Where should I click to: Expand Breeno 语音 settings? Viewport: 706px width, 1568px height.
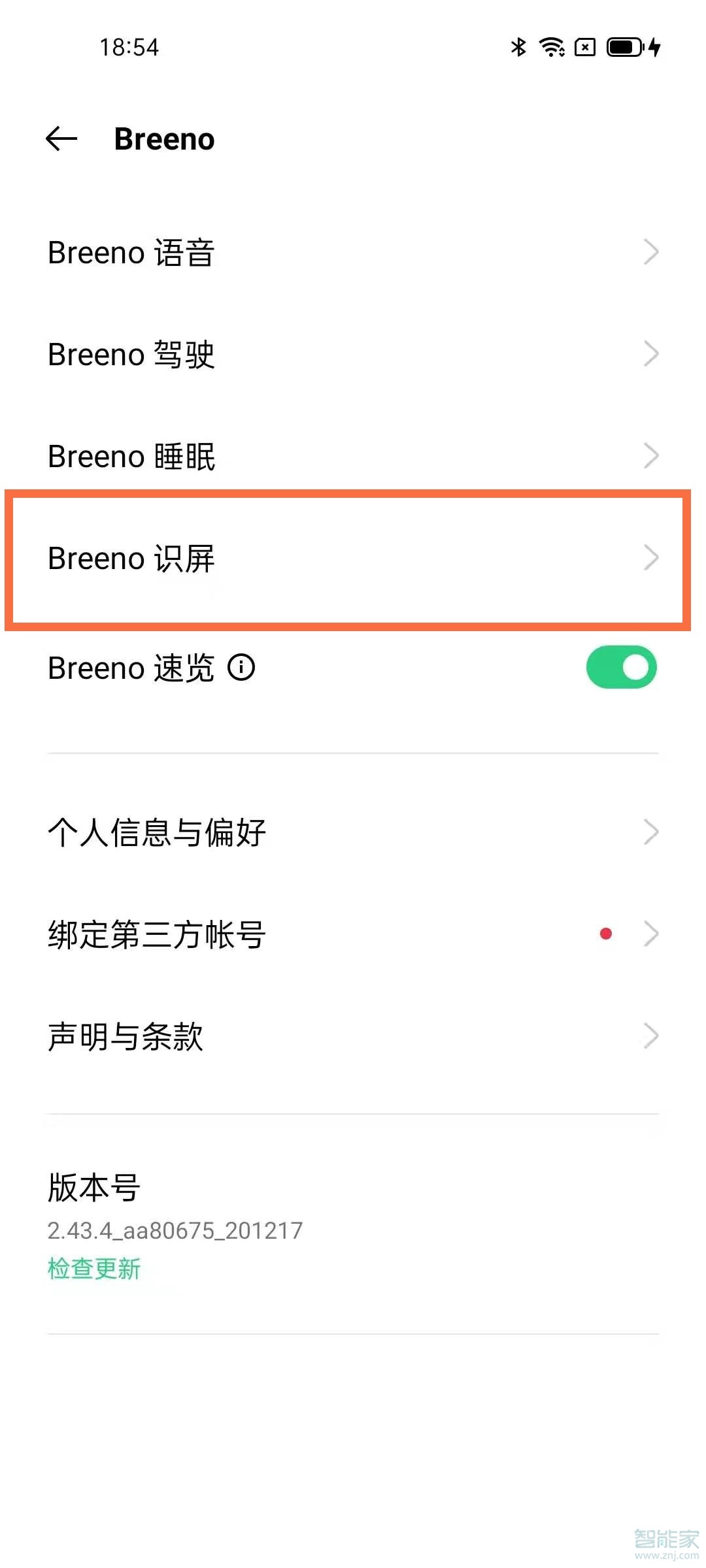pyautogui.click(x=650, y=252)
